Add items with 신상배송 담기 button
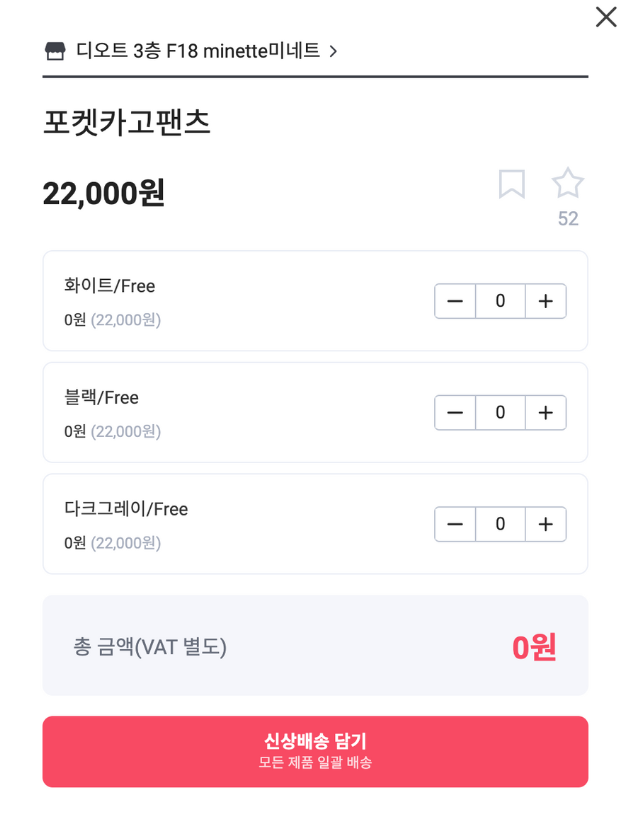 tap(315, 751)
